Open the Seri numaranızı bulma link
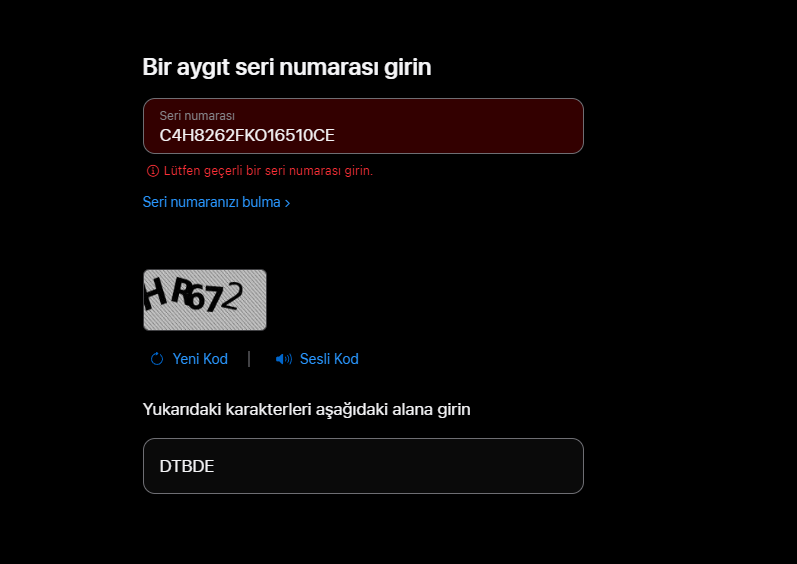Image resolution: width=797 pixels, height=564 pixels. (x=216, y=202)
